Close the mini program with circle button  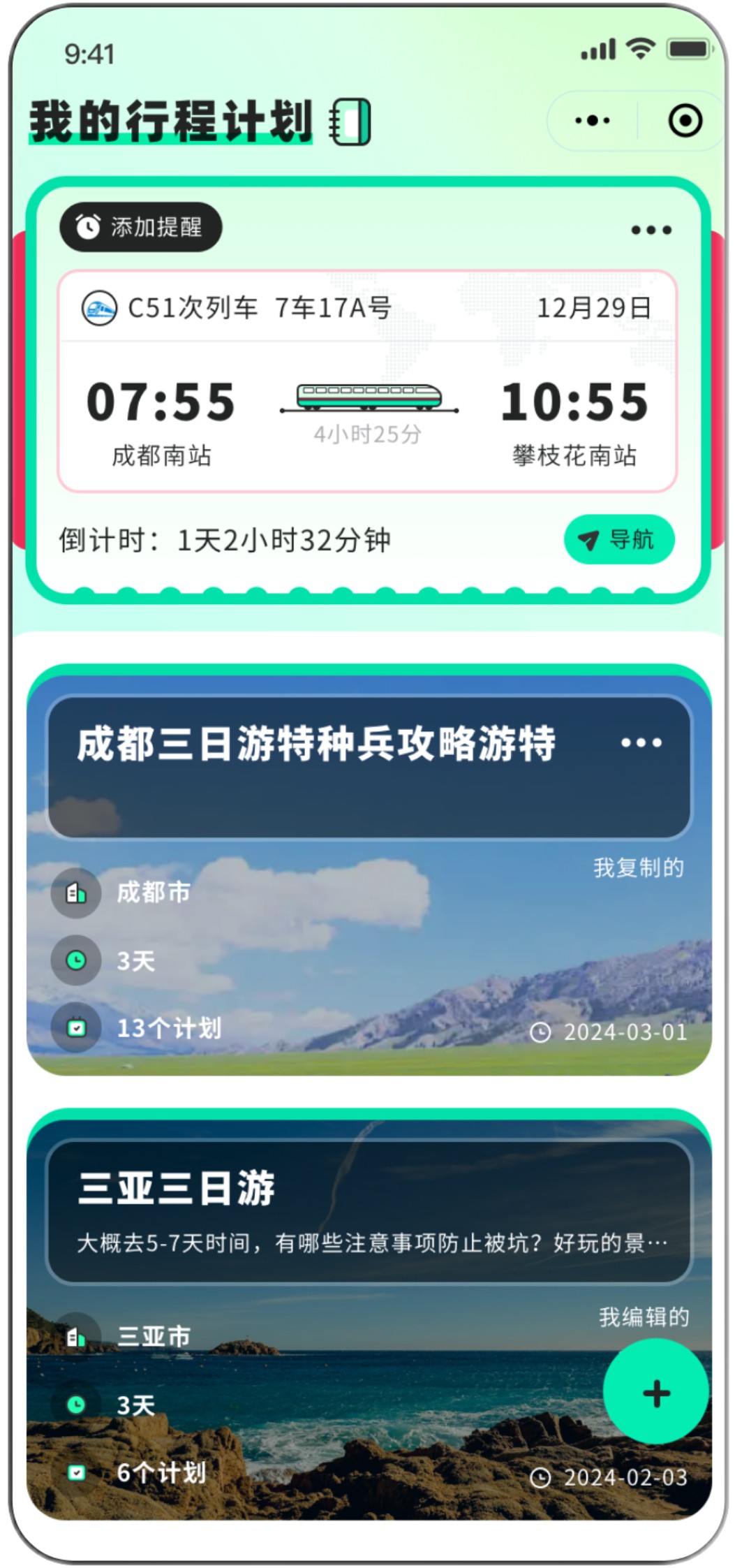coord(685,121)
